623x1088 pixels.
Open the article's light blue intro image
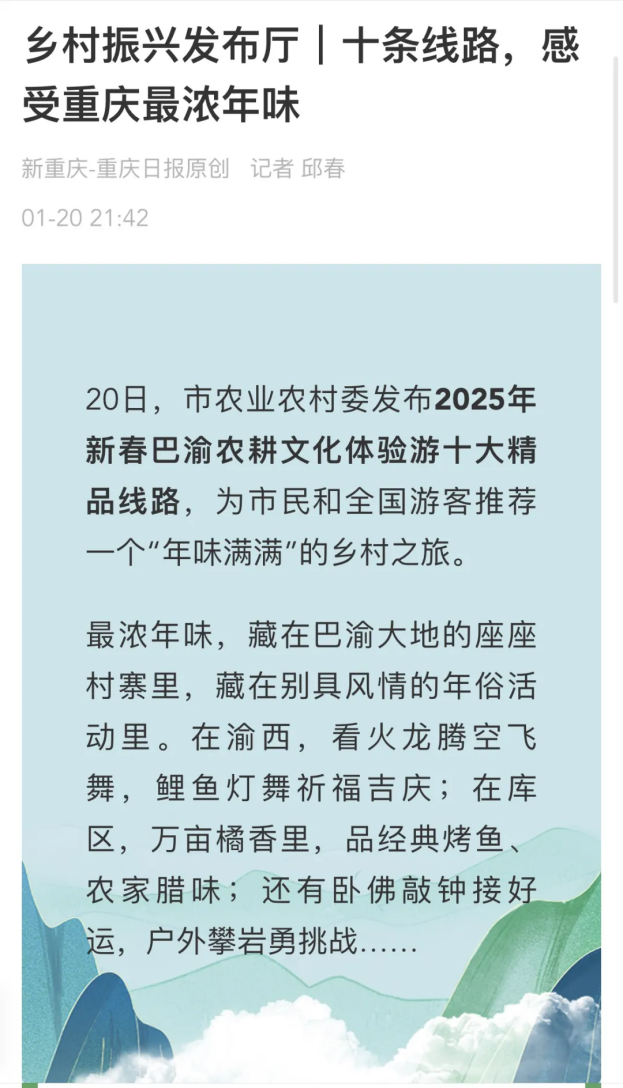pos(311,672)
